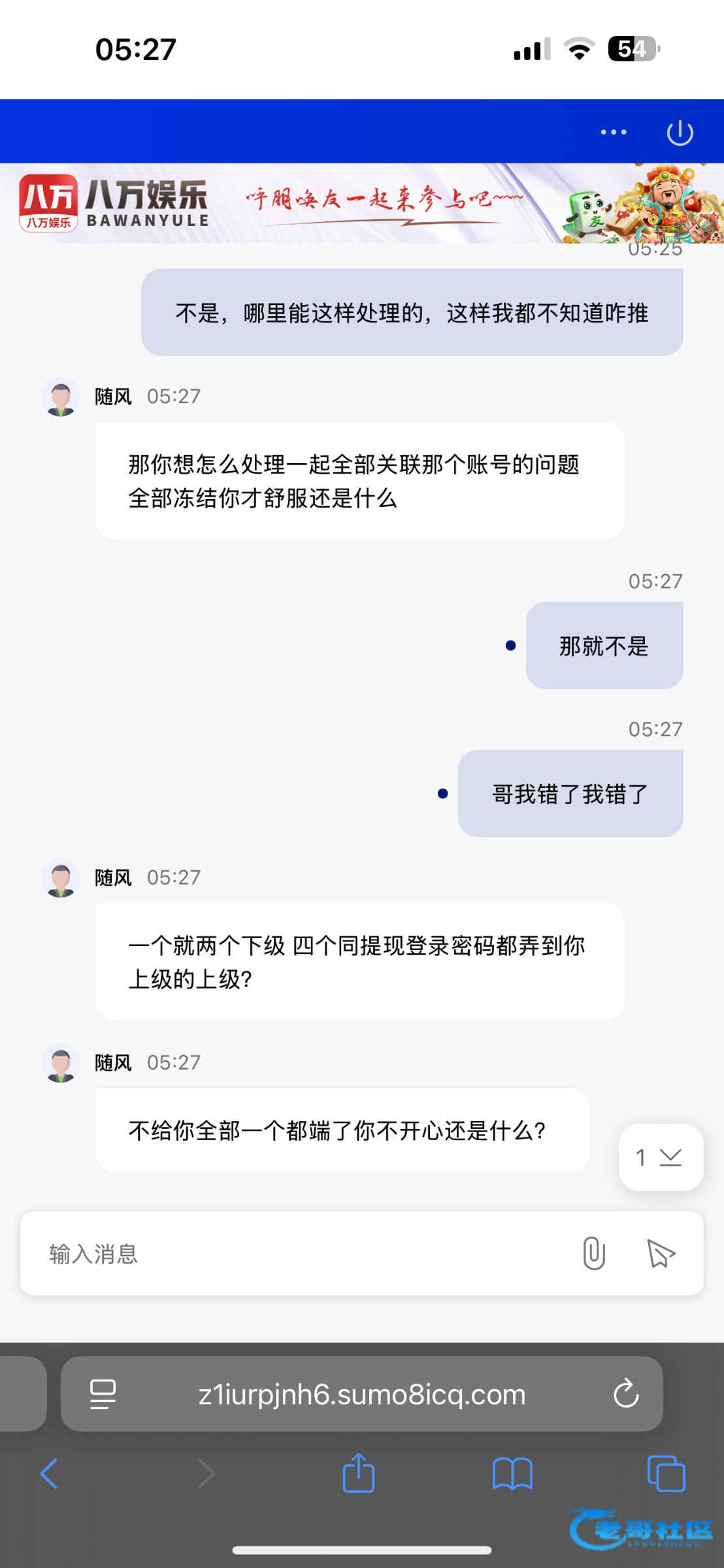The width and height of the screenshot is (724, 1568).
Task: Open the page settings icon in address bar
Action: 103,1394
